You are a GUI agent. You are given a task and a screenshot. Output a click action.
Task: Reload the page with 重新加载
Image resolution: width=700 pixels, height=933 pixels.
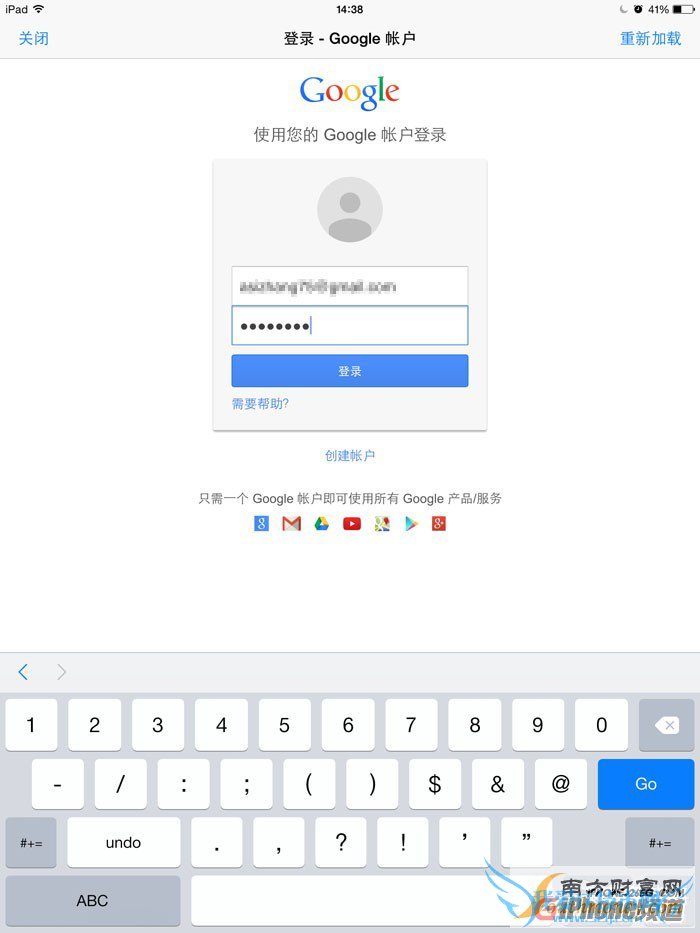click(x=650, y=38)
